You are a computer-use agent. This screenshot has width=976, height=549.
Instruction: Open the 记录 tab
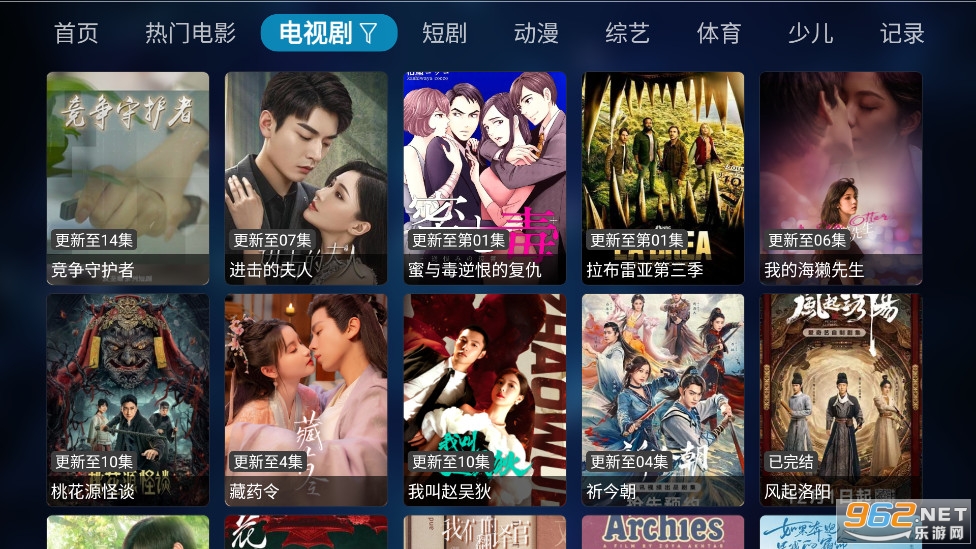coord(902,33)
